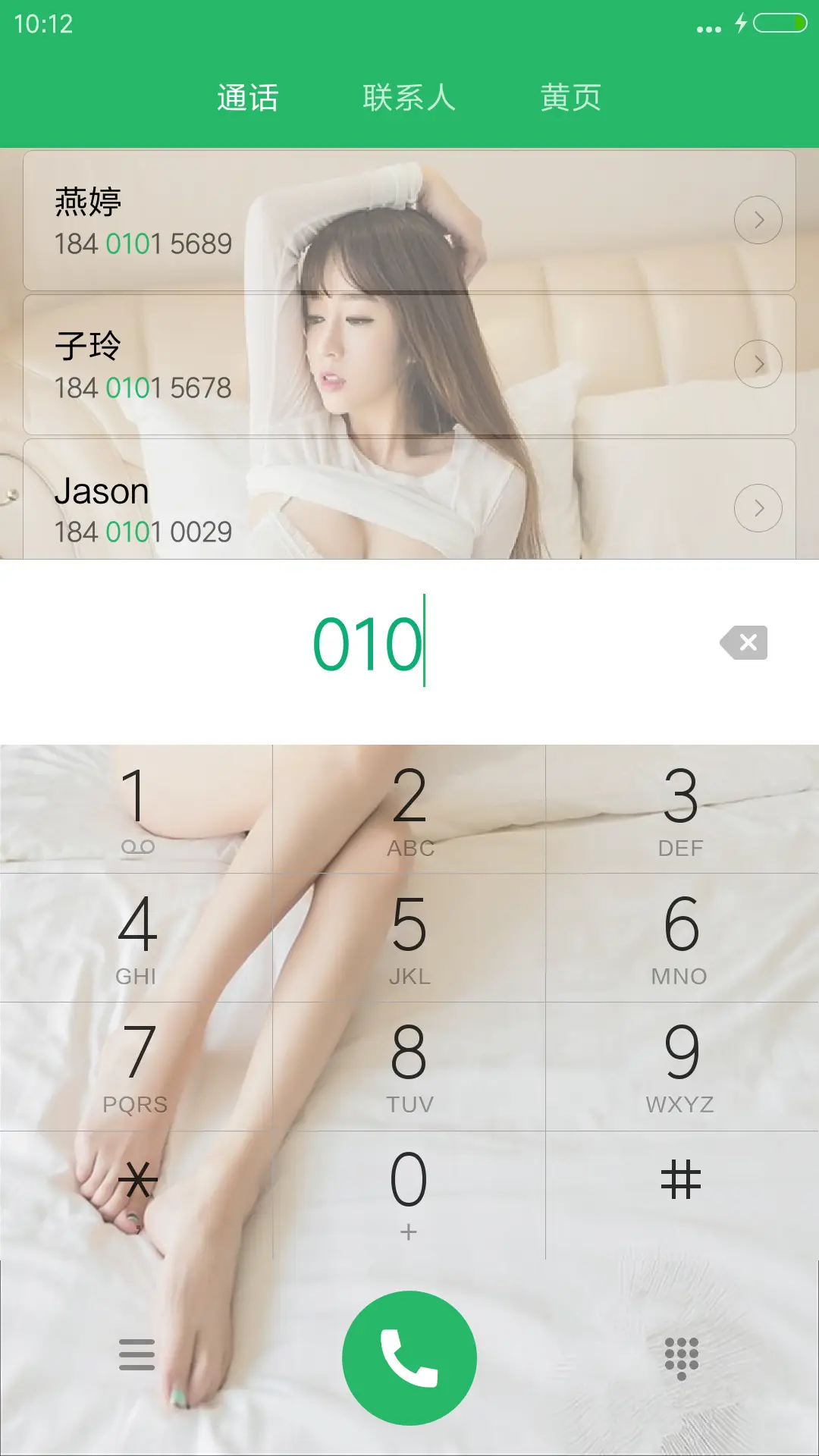Check the battery indicator in status bar
Screen dimensions: 819x1456
(x=782, y=23)
